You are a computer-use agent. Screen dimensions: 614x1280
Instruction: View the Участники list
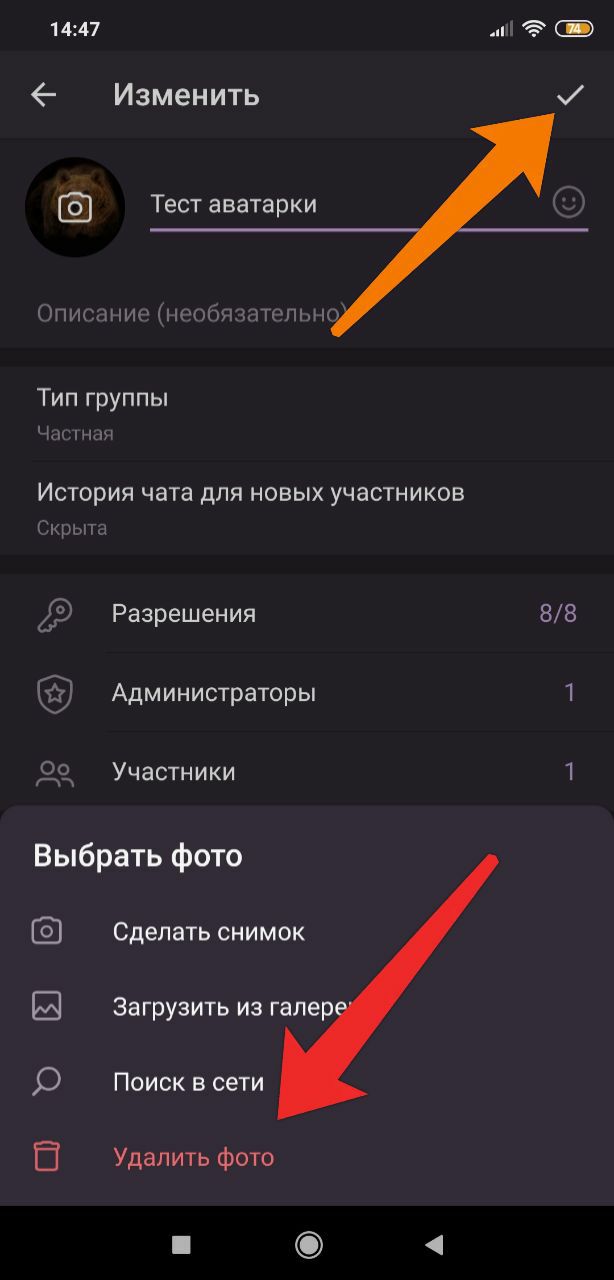tap(174, 771)
